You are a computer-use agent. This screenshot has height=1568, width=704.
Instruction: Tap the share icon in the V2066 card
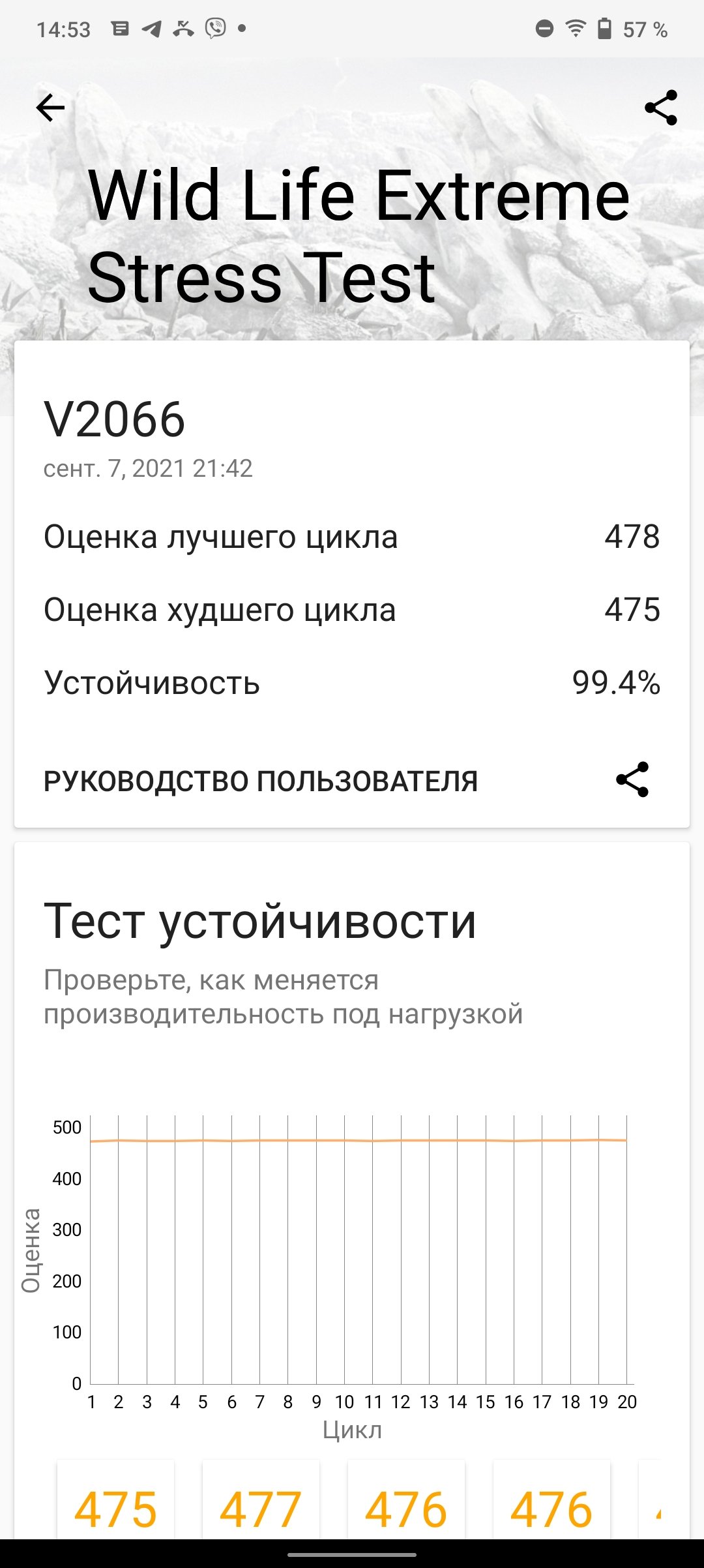pos(632,779)
